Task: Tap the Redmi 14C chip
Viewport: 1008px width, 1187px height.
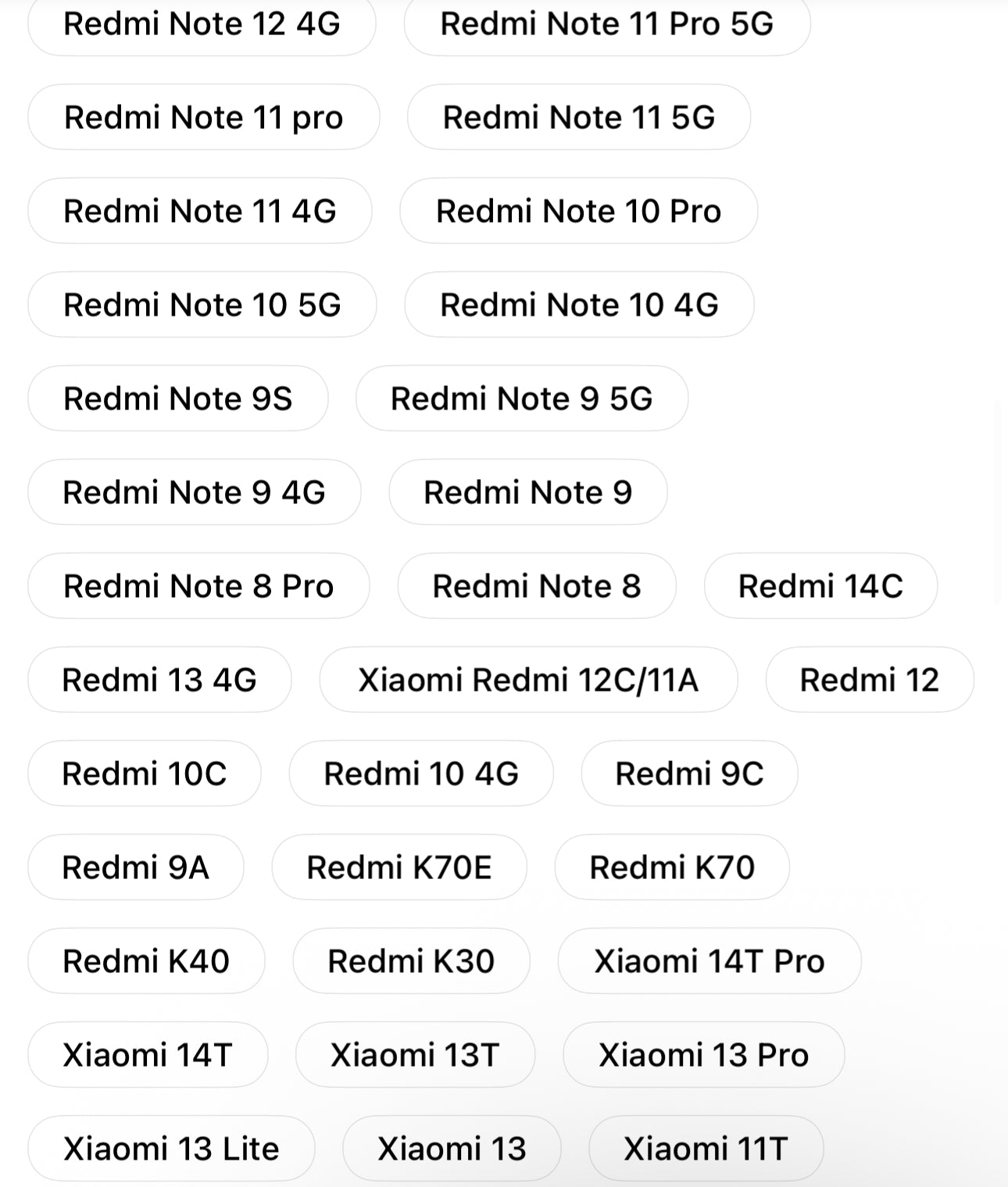Action: [x=820, y=586]
